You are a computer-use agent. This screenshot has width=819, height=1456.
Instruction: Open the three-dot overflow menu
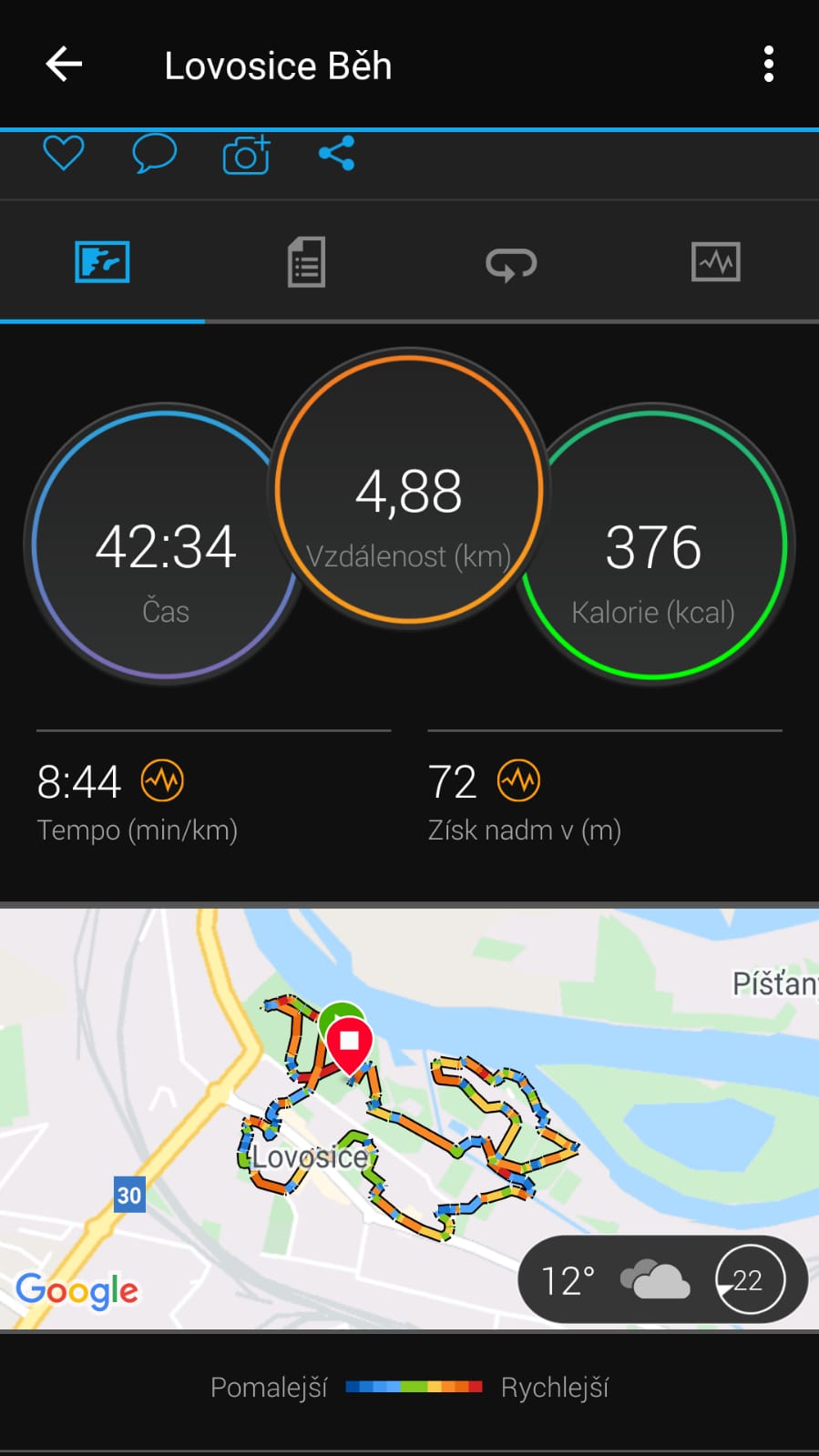pyautogui.click(x=769, y=65)
